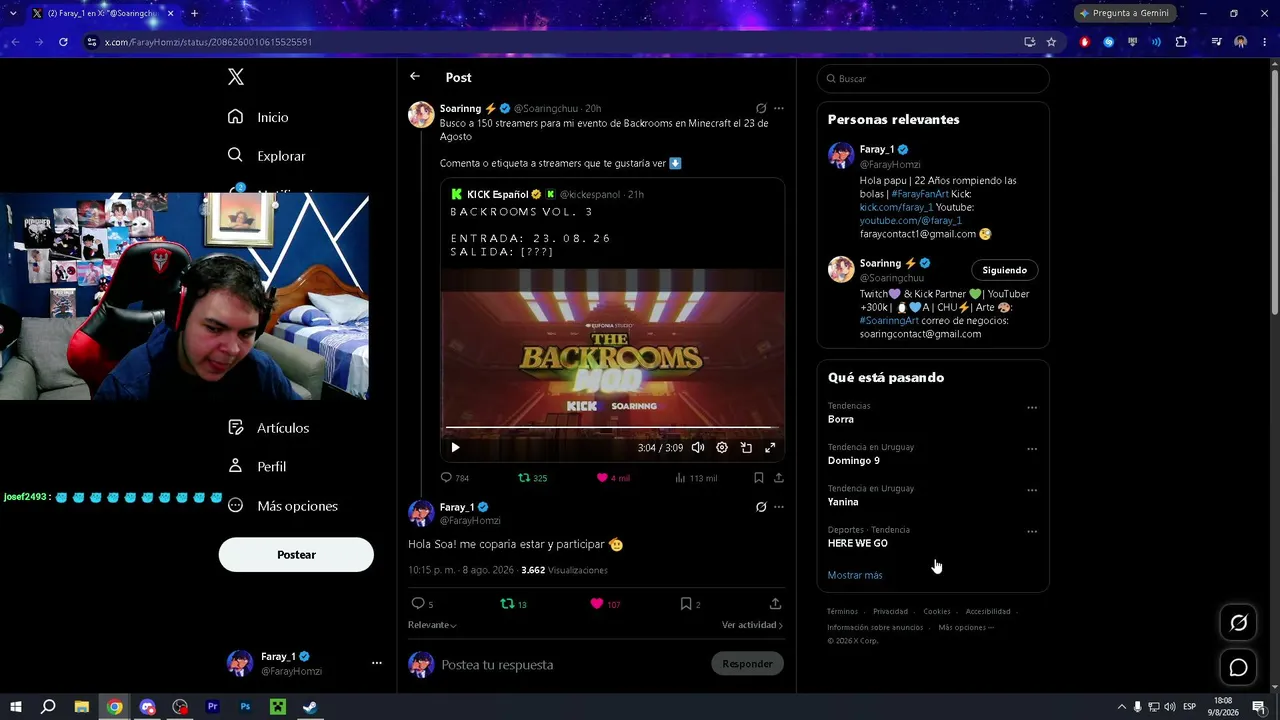Open the Relevante sort dropdown
1280x720 pixels.
point(432,625)
